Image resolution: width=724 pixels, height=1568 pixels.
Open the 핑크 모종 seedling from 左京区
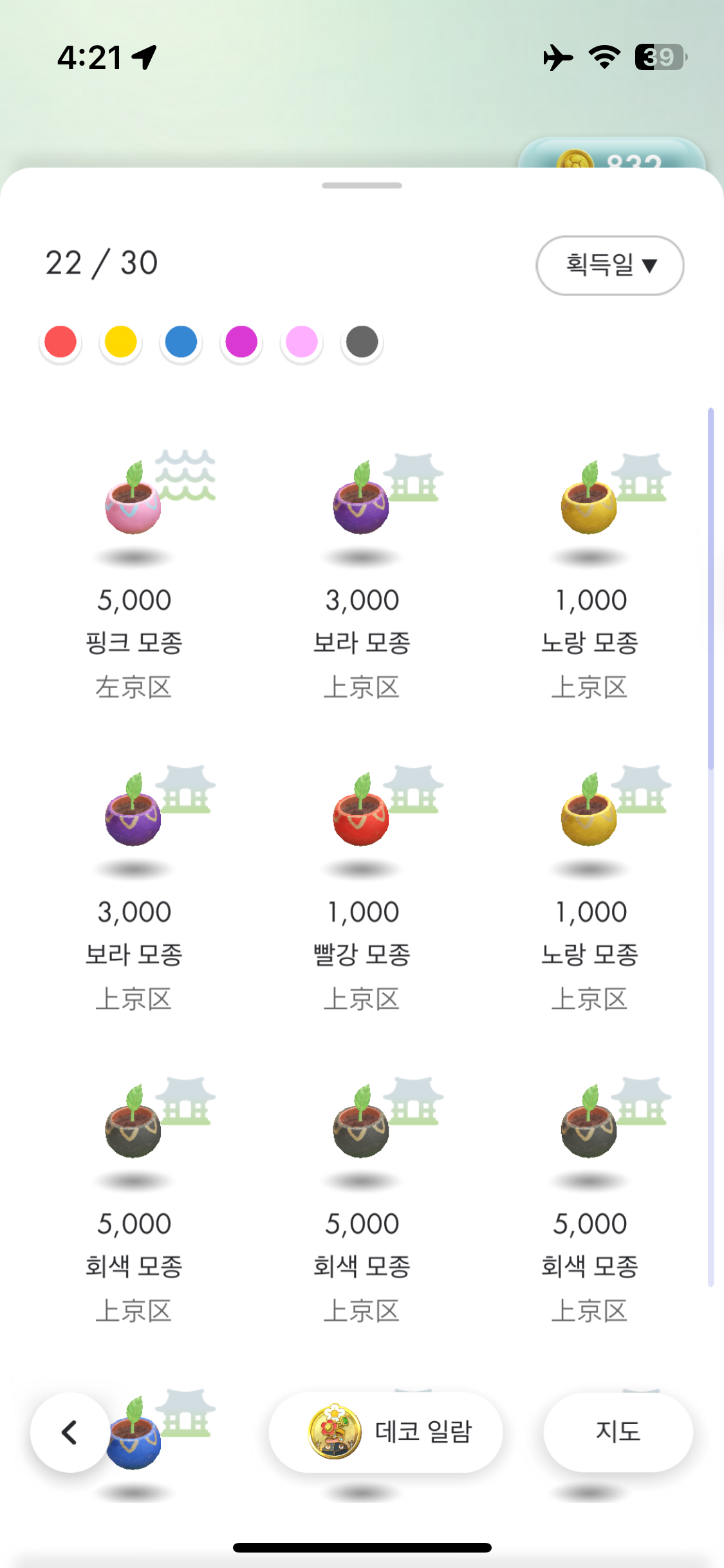[x=134, y=573]
